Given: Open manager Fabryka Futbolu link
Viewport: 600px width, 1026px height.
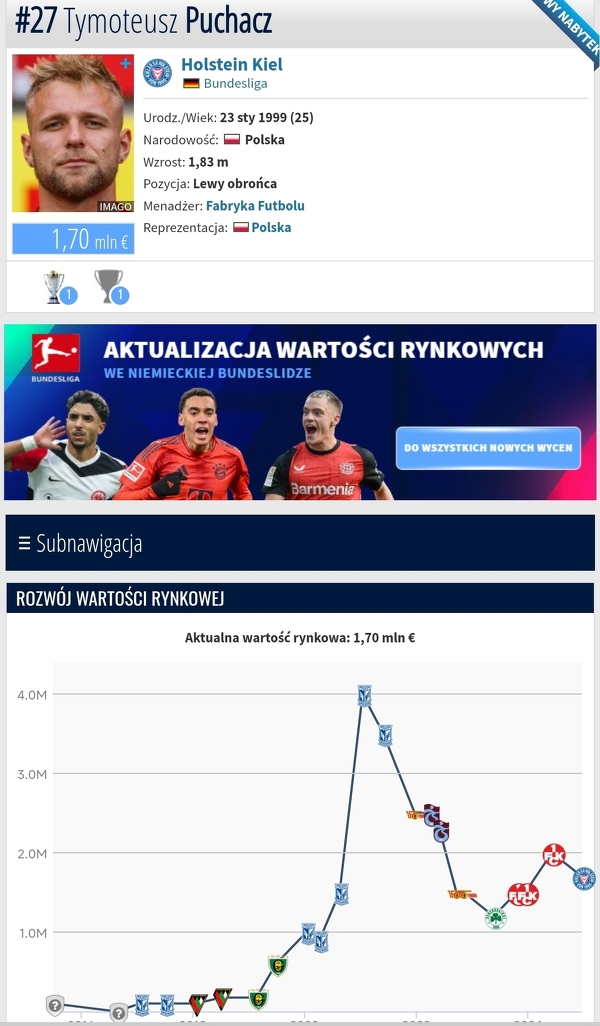Looking at the screenshot, I should [255, 205].
